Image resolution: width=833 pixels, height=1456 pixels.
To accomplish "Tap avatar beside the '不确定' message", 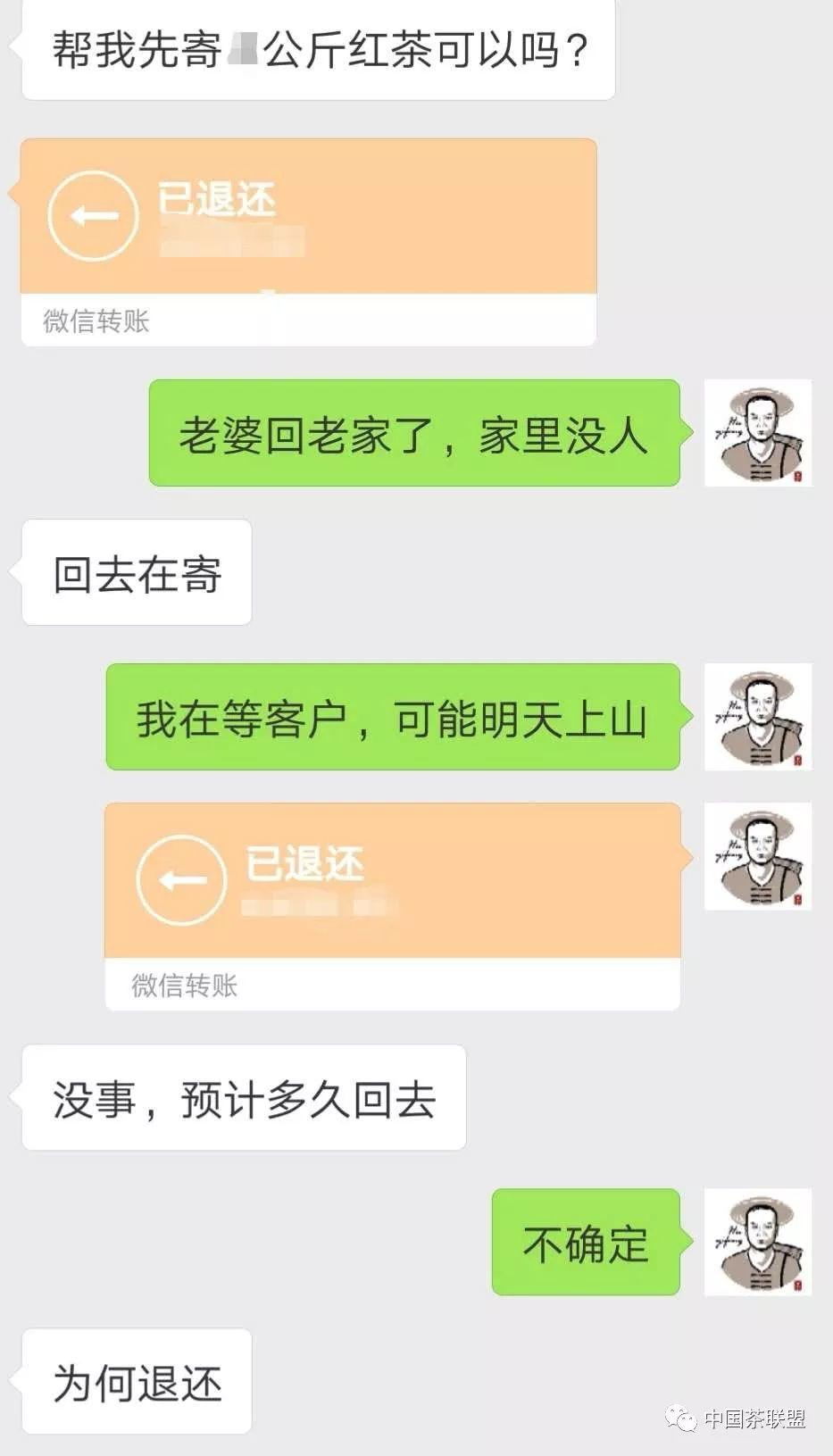I will (758, 1242).
